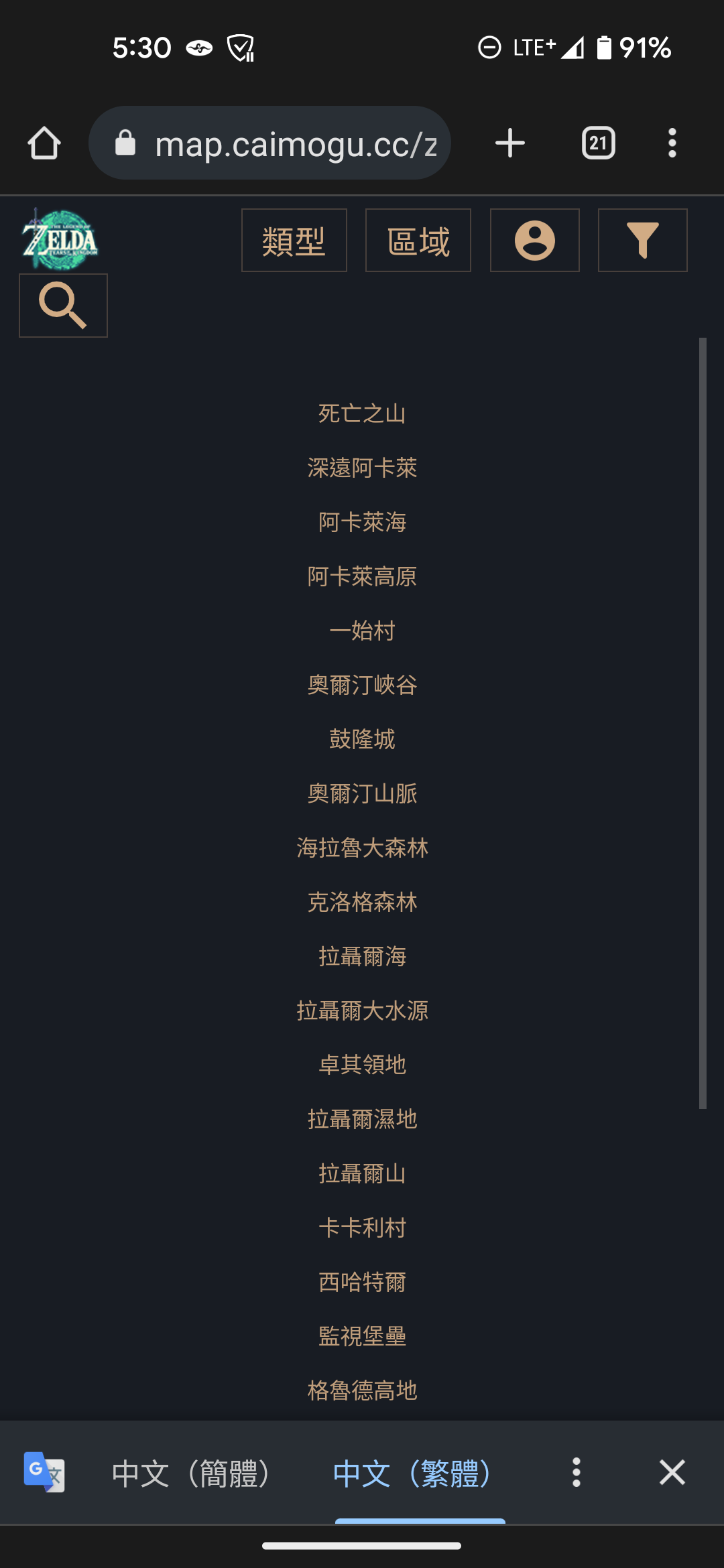Tap the funnel filter icon
This screenshot has height=1568, width=724.
(642, 241)
